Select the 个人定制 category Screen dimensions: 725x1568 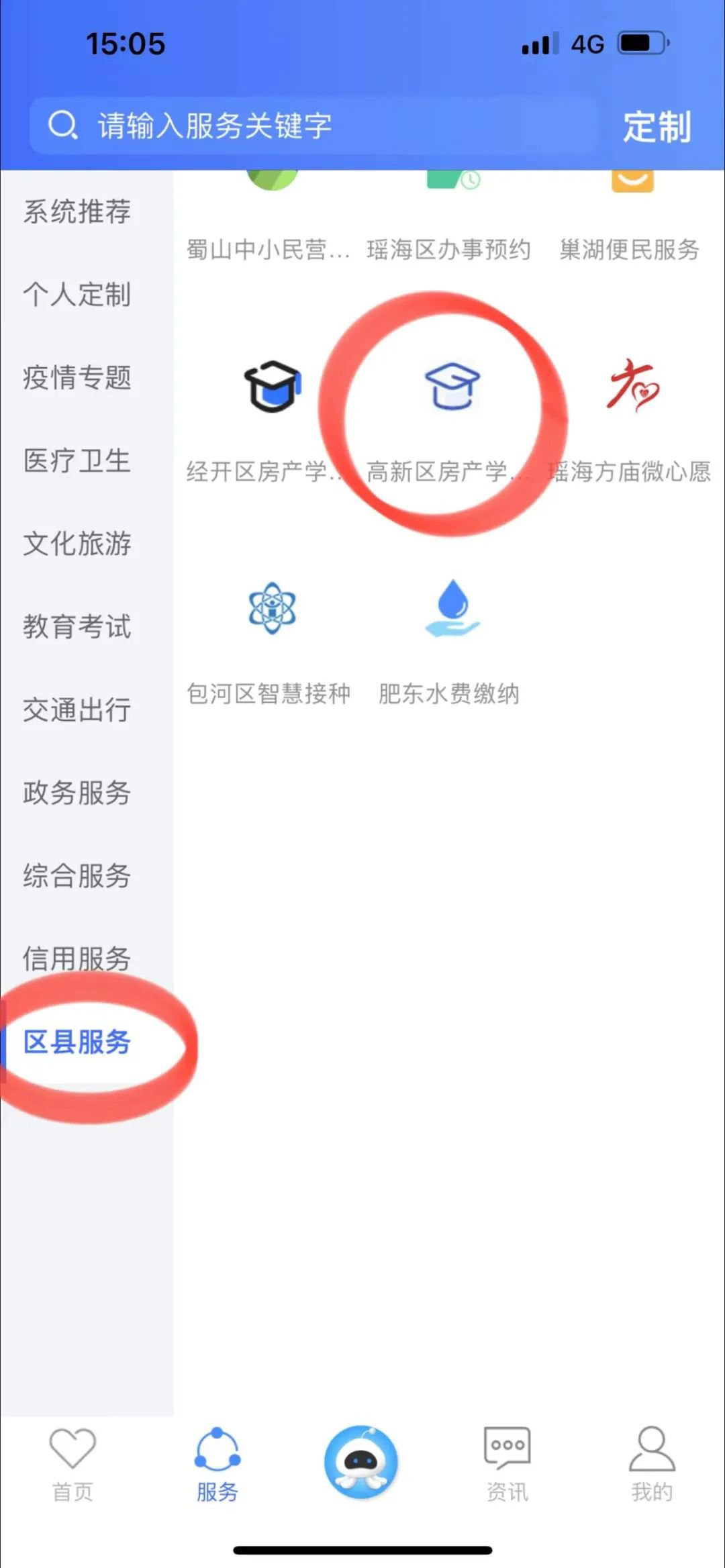click(77, 294)
